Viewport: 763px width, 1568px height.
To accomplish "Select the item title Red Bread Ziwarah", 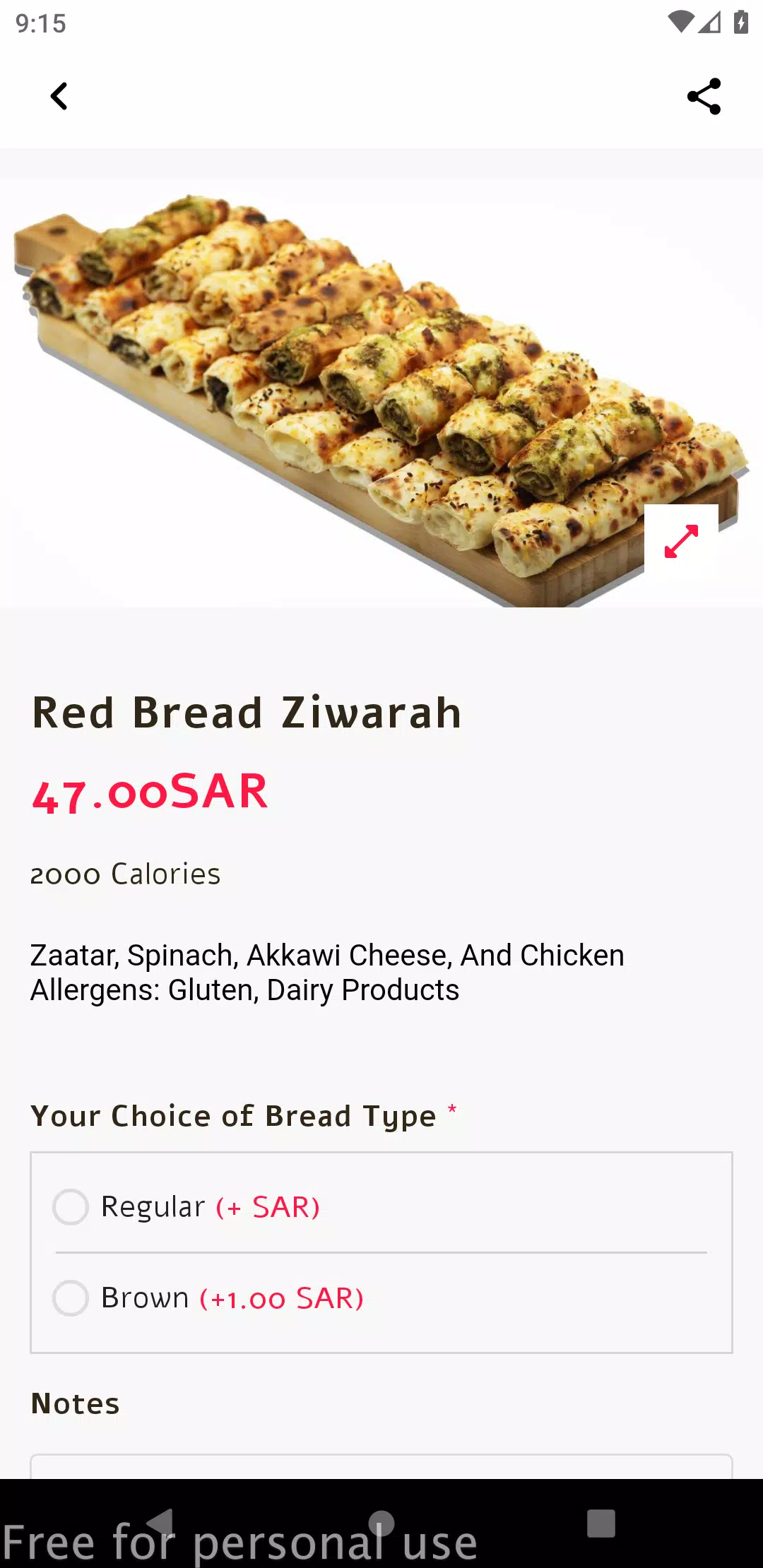I will pos(246,711).
